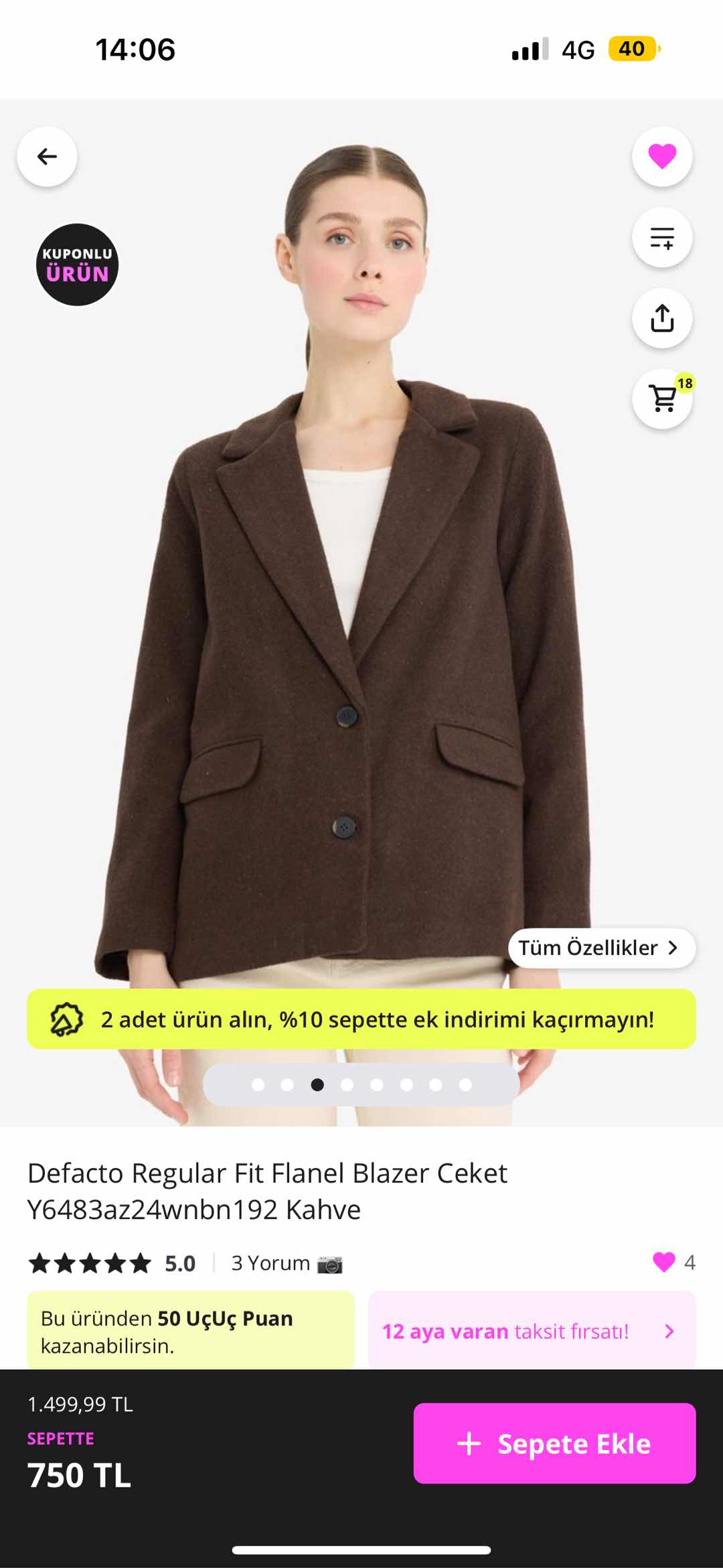Share this Defacto blazer
Screen dimensions: 723x1568
click(x=662, y=318)
